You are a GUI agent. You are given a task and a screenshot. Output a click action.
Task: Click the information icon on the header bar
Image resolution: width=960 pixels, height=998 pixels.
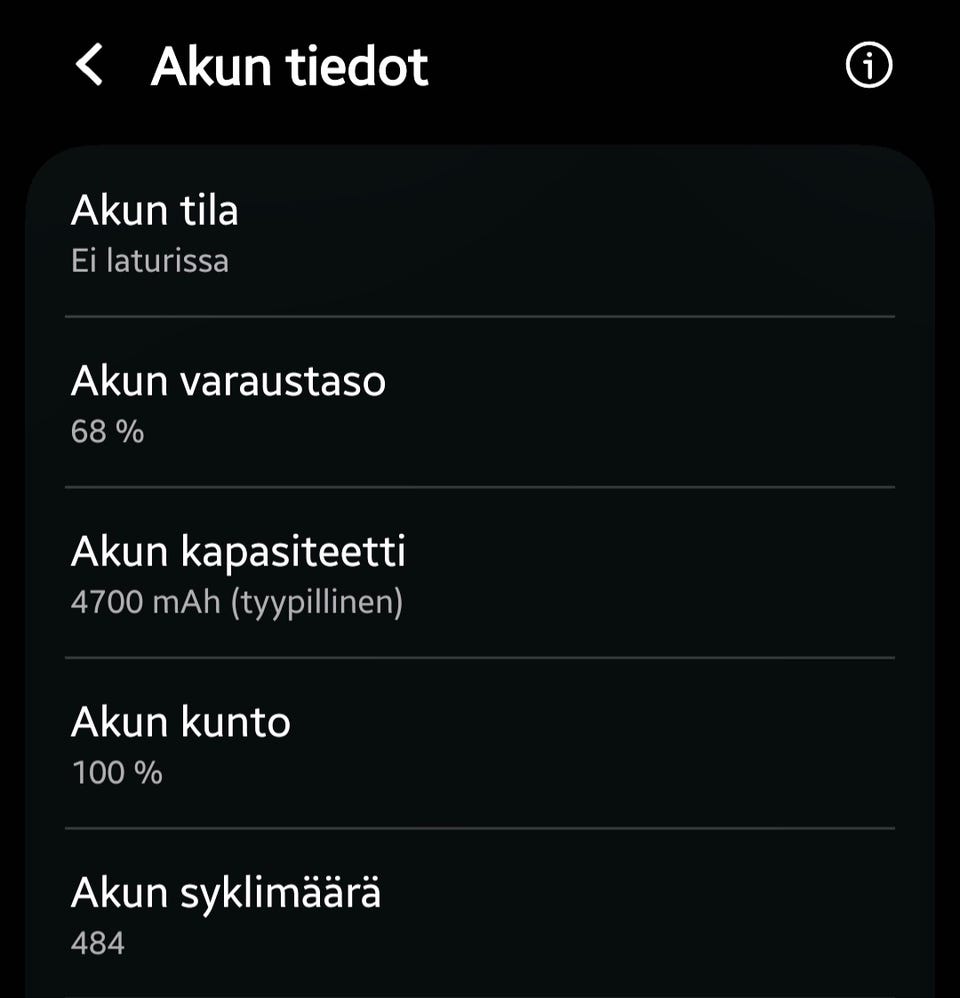pyautogui.click(x=871, y=66)
